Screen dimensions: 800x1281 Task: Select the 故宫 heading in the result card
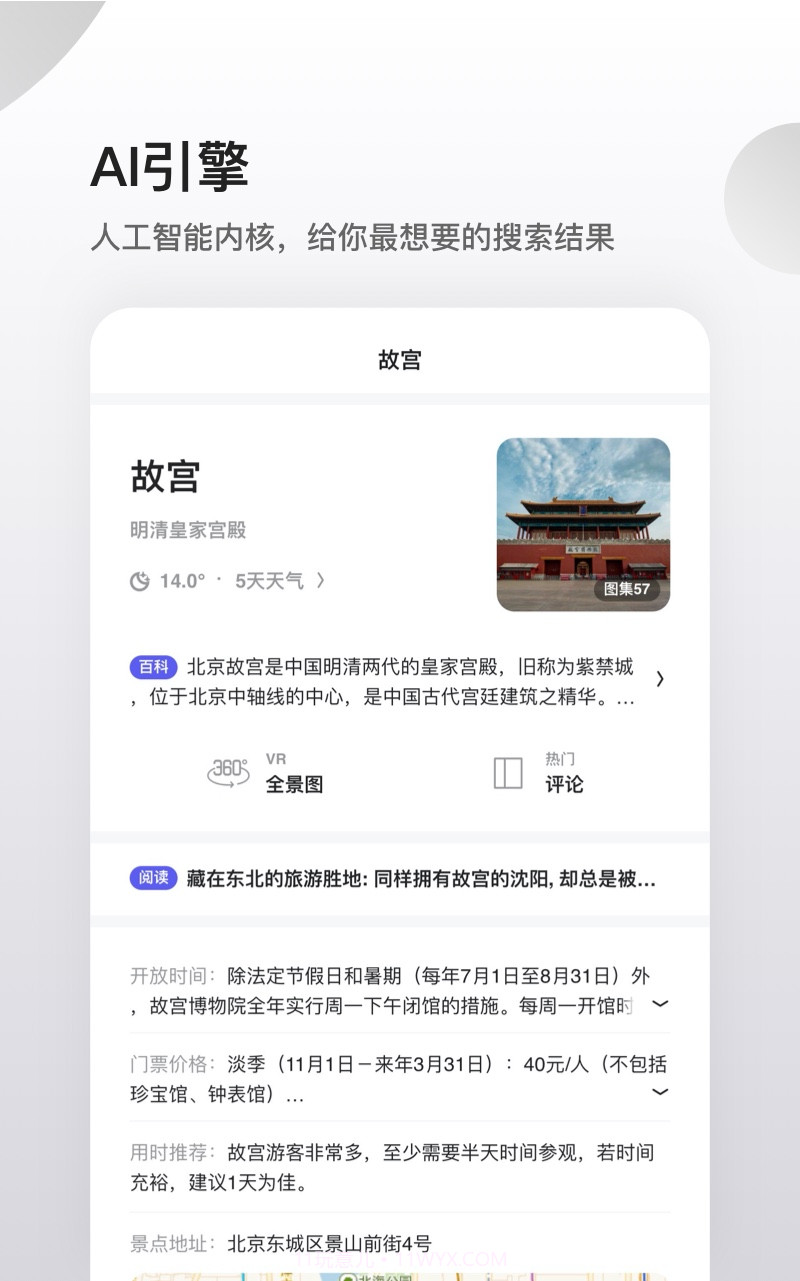pyautogui.click(x=166, y=478)
